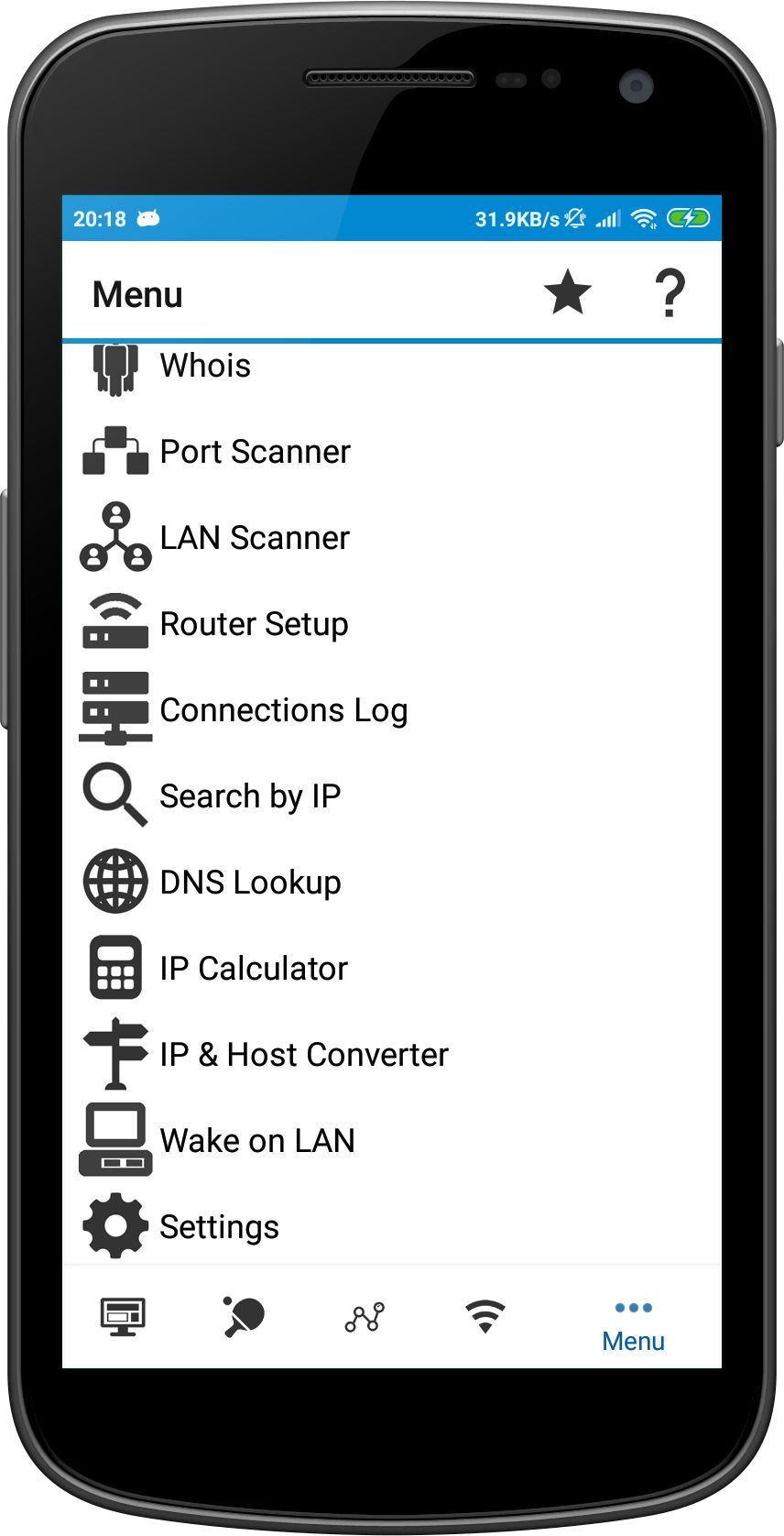Switch to the ping paddle tab
The image size is (784, 1536).
(x=244, y=1318)
